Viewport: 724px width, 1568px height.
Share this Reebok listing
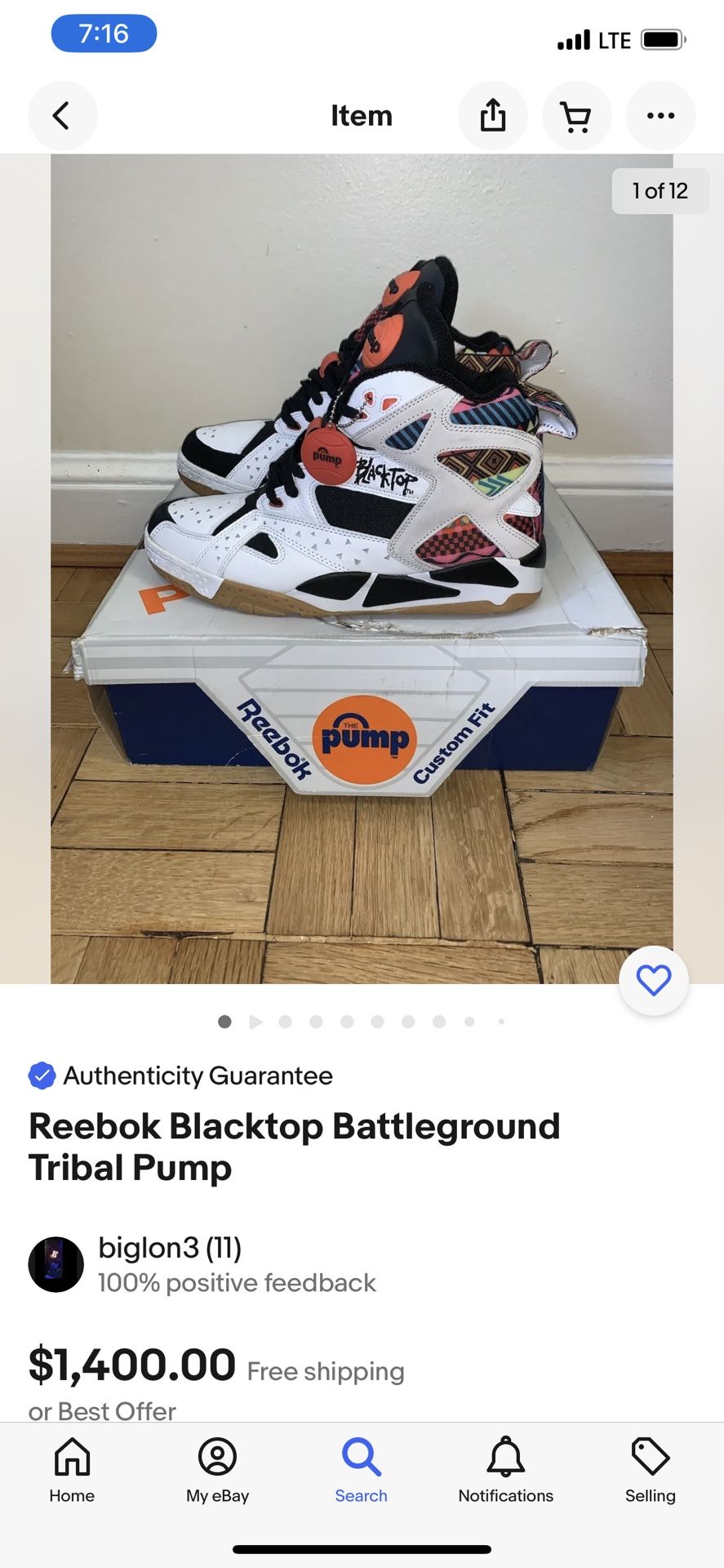493,115
